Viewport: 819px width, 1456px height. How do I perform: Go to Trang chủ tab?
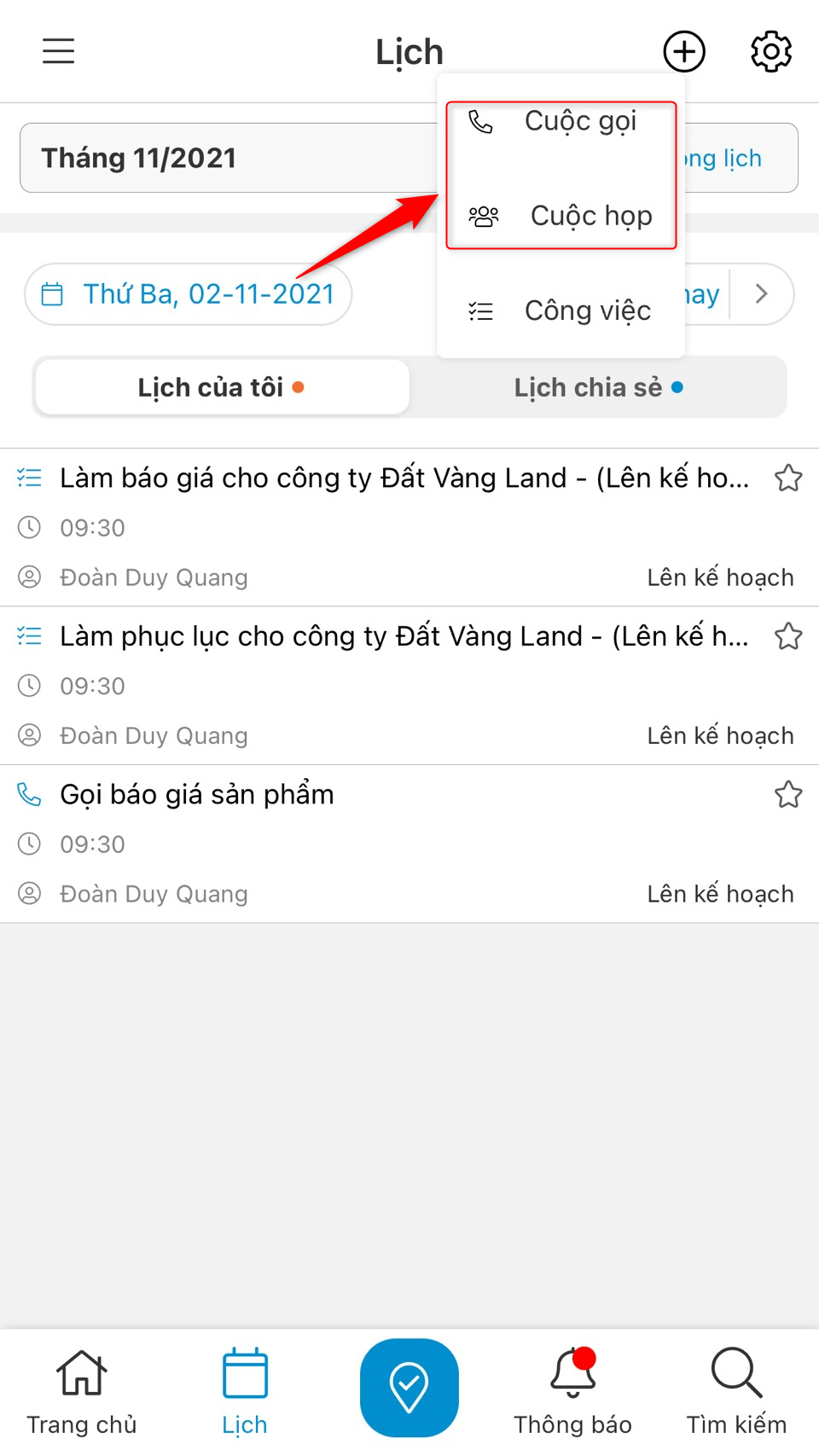coord(82,1391)
